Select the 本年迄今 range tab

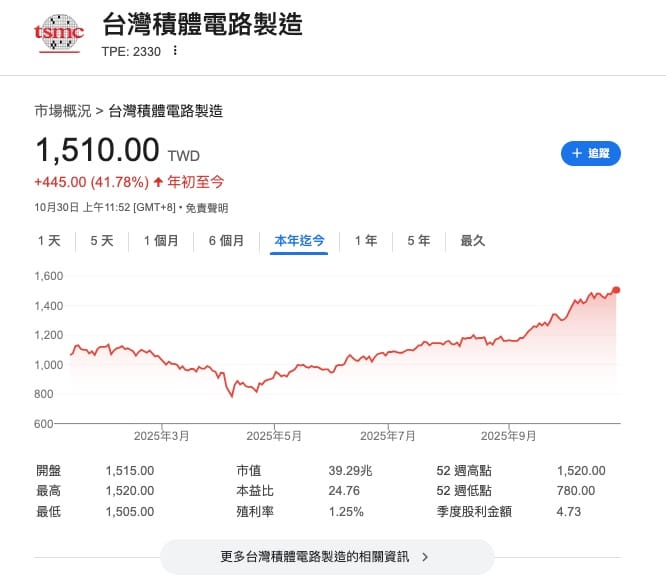point(299,240)
